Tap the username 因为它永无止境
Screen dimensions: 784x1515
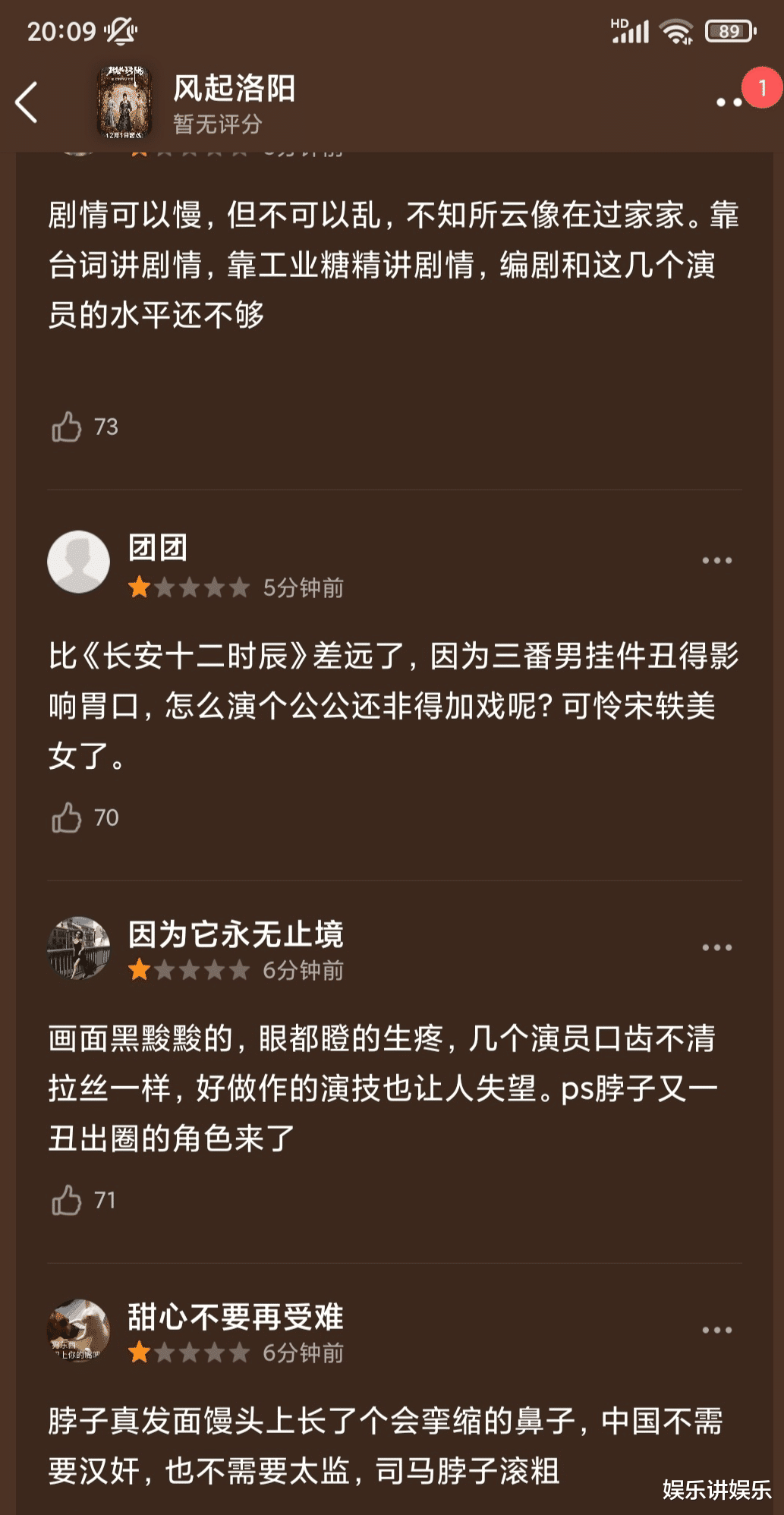pyautogui.click(x=235, y=936)
